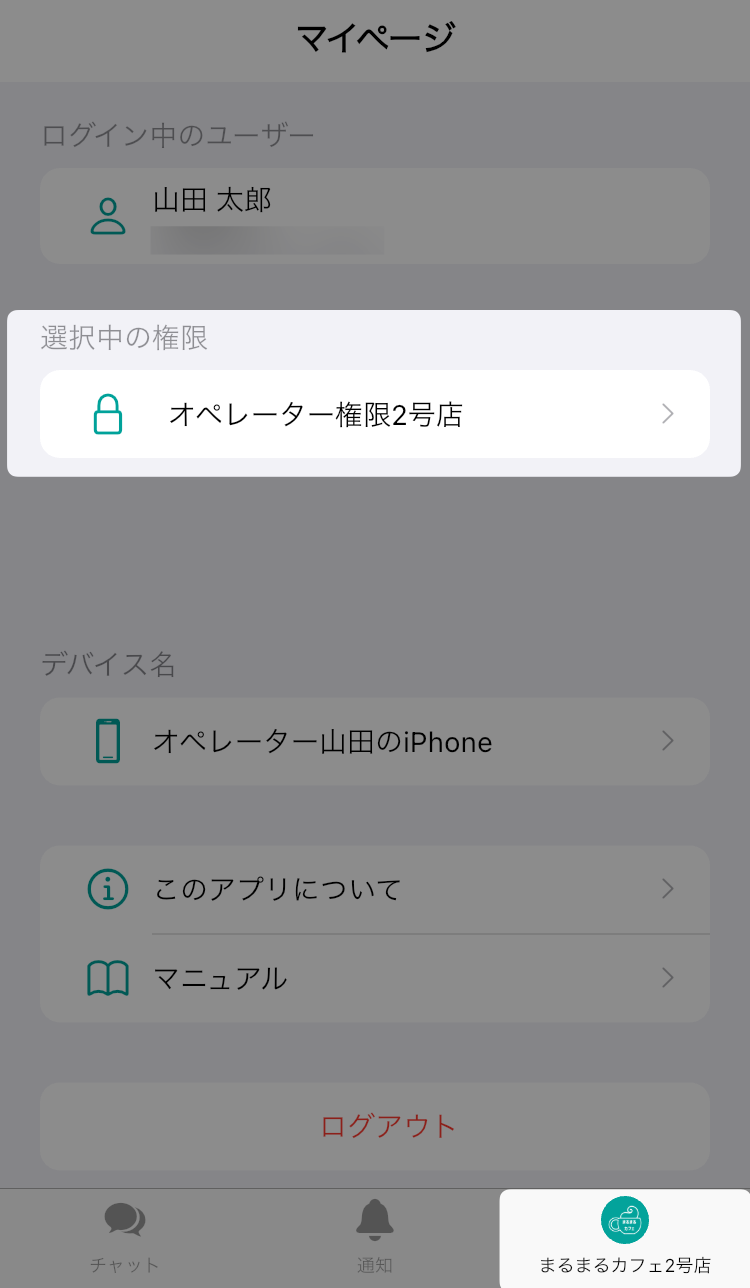Switch to the チャット tab
Screen dimensions: 750x1288
[x=125, y=1238]
